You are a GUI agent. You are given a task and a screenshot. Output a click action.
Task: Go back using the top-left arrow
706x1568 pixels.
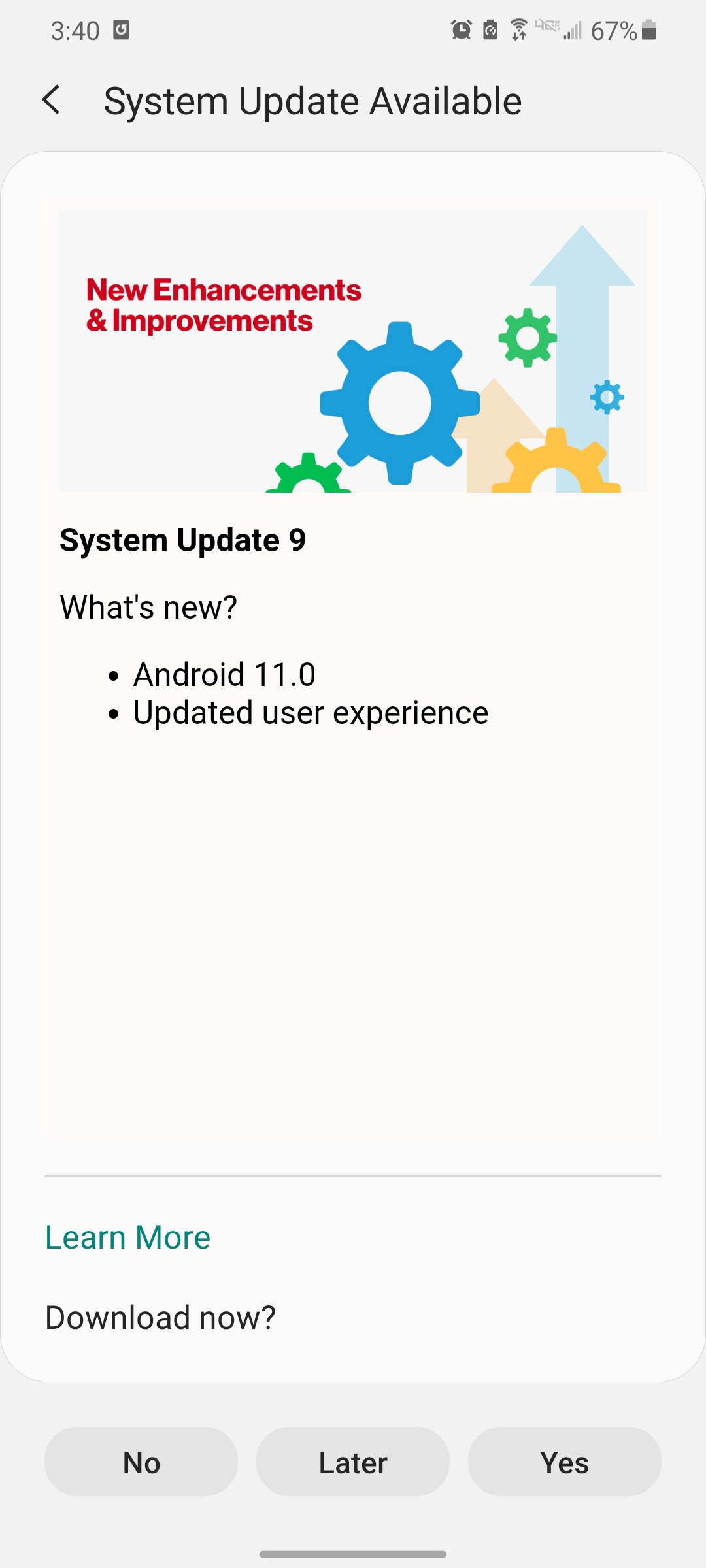pyautogui.click(x=51, y=100)
